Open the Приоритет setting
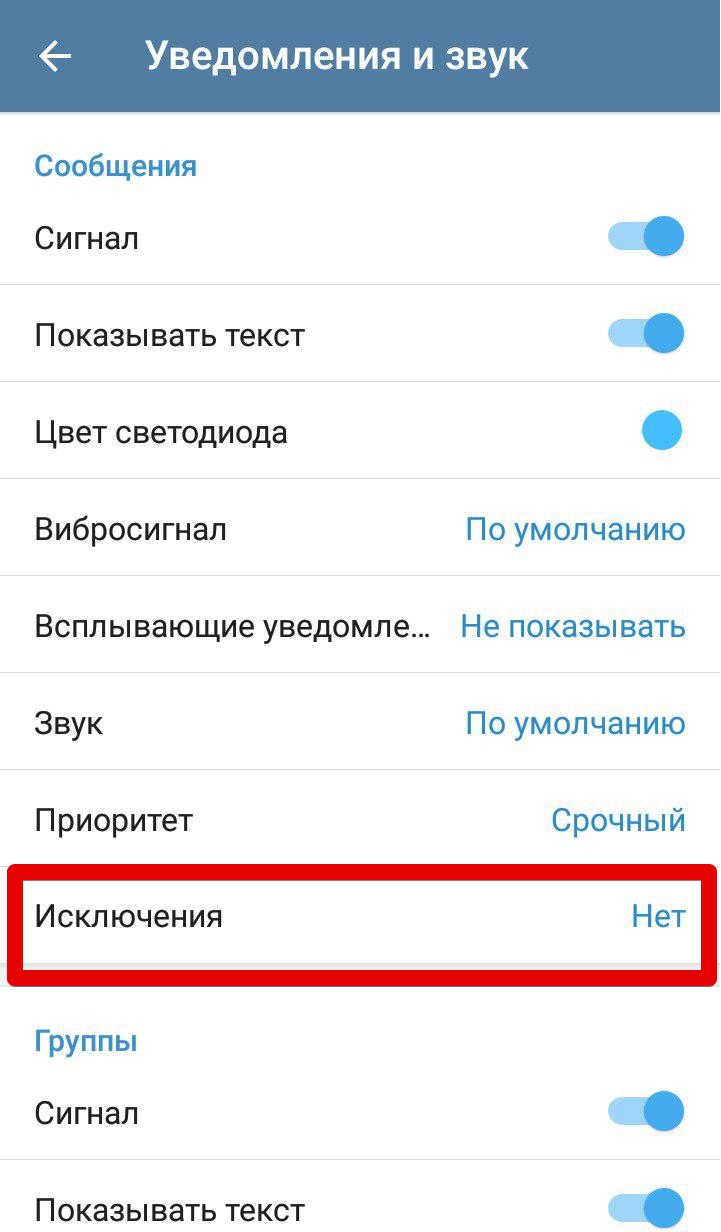 click(x=360, y=819)
